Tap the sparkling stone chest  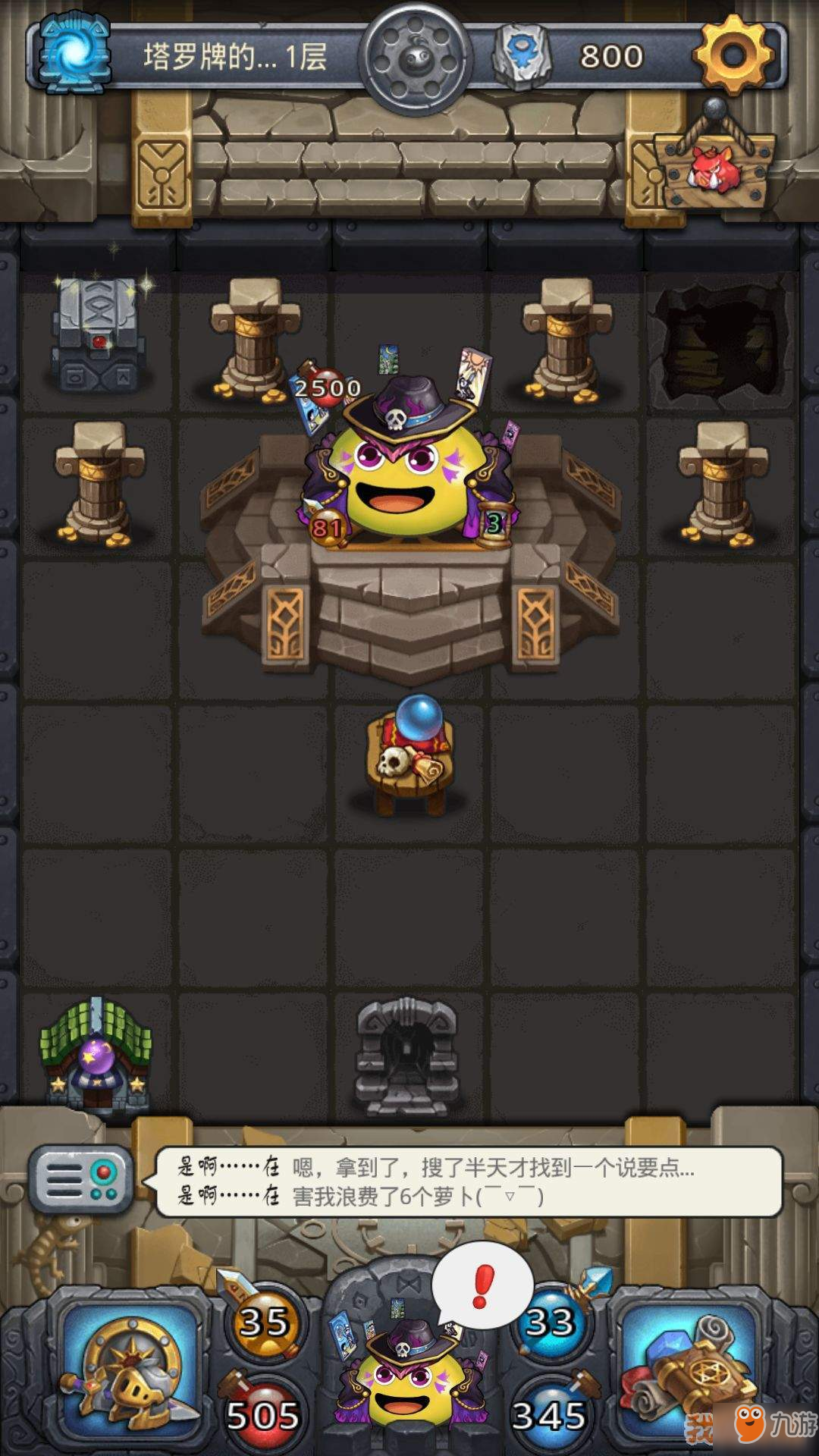(97, 333)
